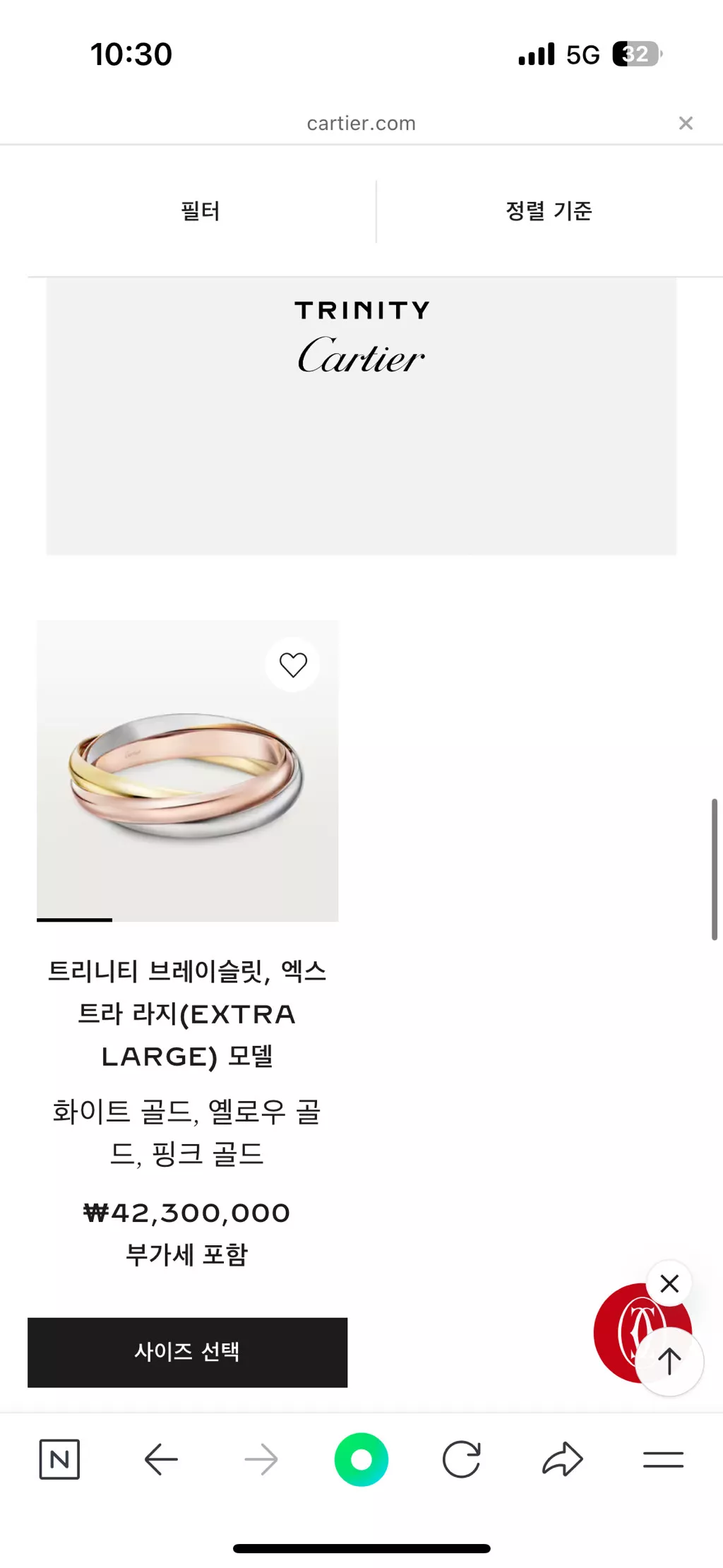Share this page

tap(562, 1459)
